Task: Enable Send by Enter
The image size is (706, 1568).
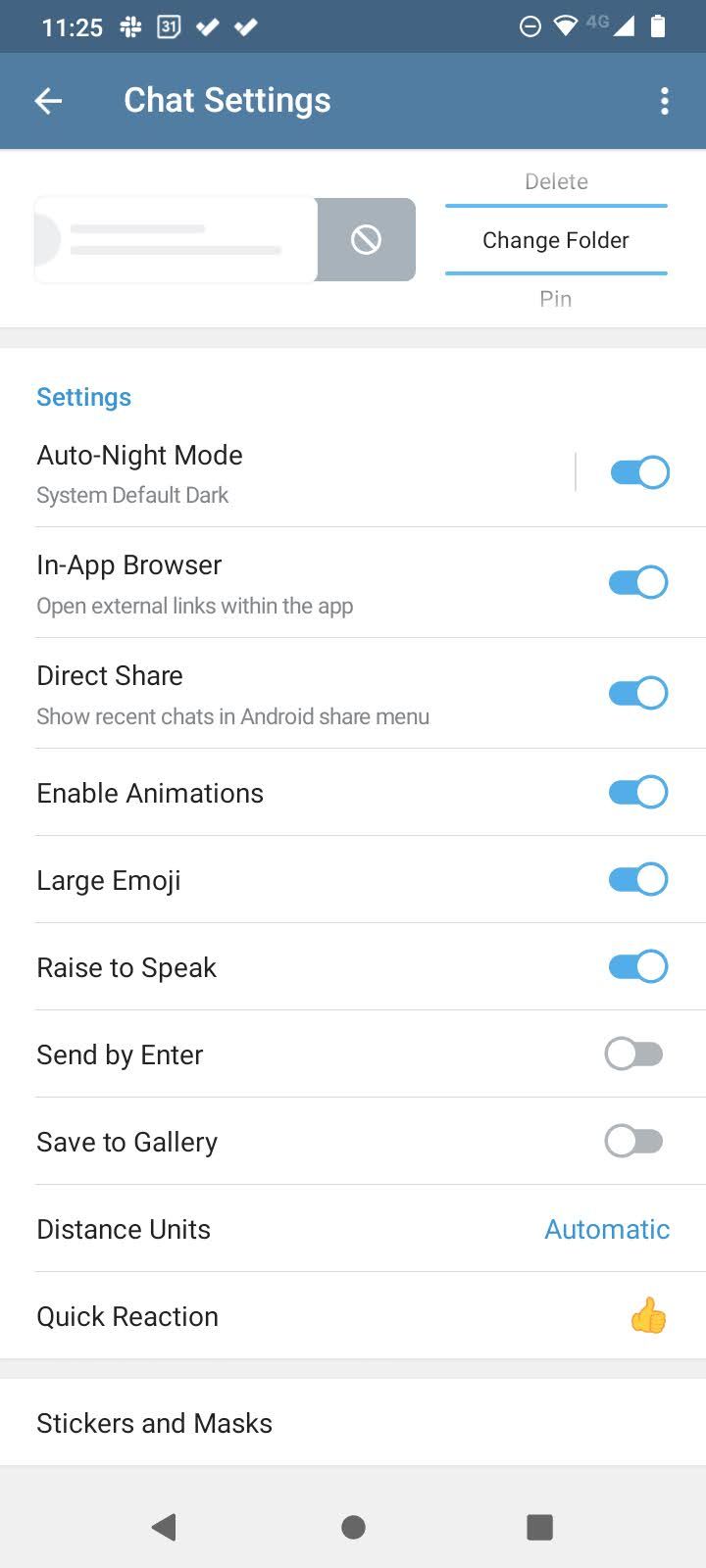Action: click(x=634, y=1053)
